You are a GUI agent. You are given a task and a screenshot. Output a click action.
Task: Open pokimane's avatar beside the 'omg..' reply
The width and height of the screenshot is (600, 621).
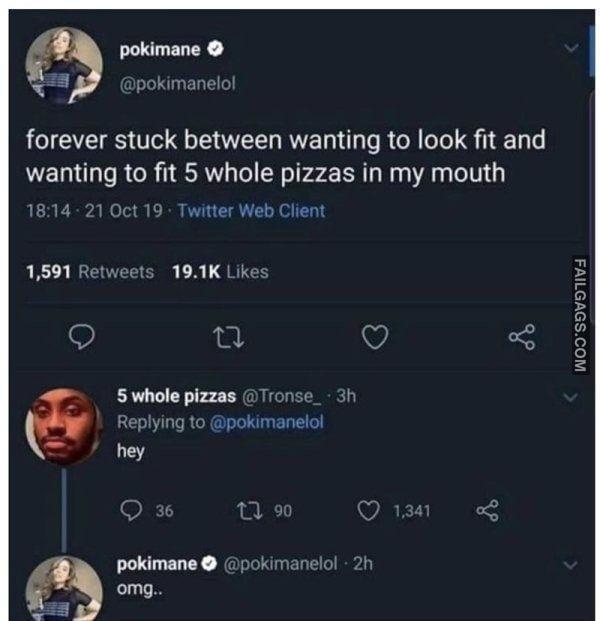point(65,588)
